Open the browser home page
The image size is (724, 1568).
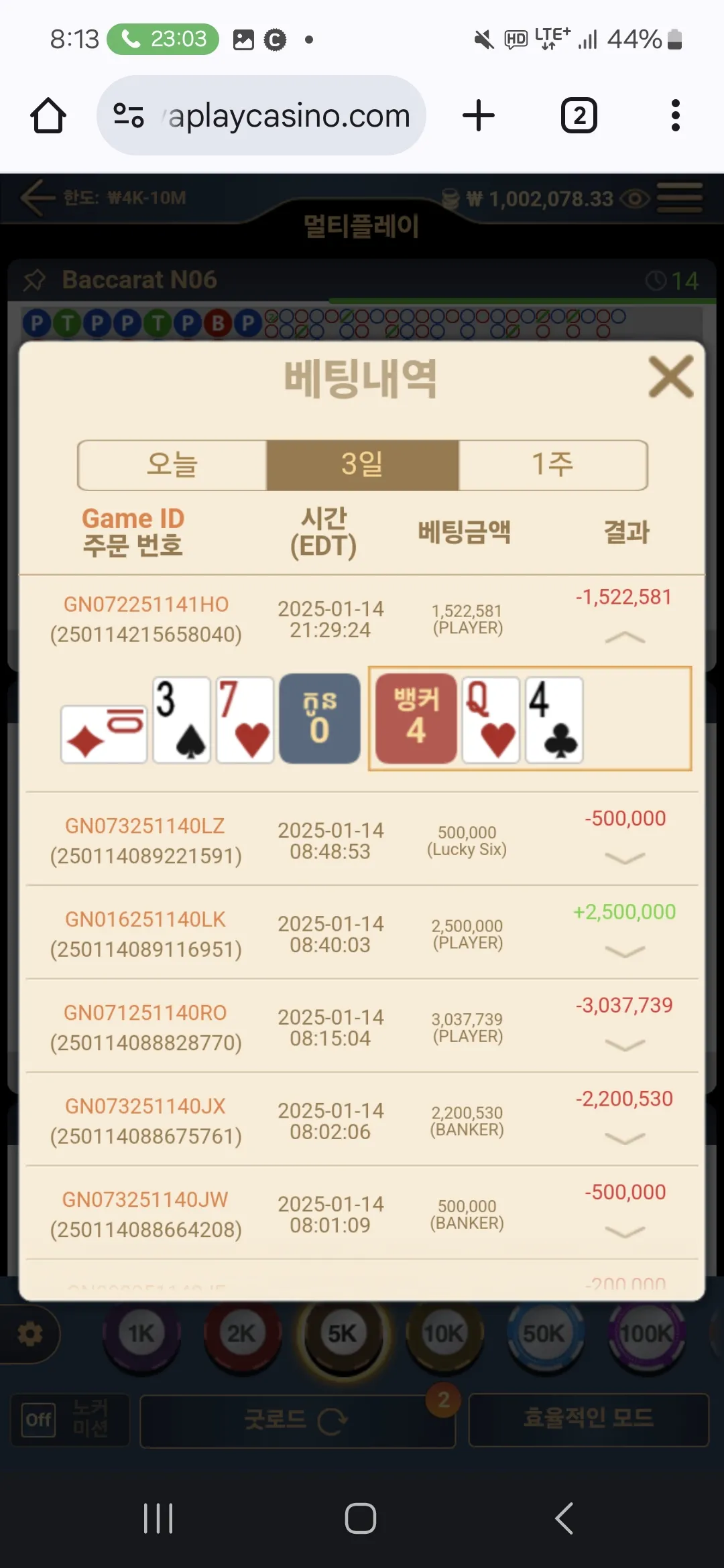[x=48, y=116]
